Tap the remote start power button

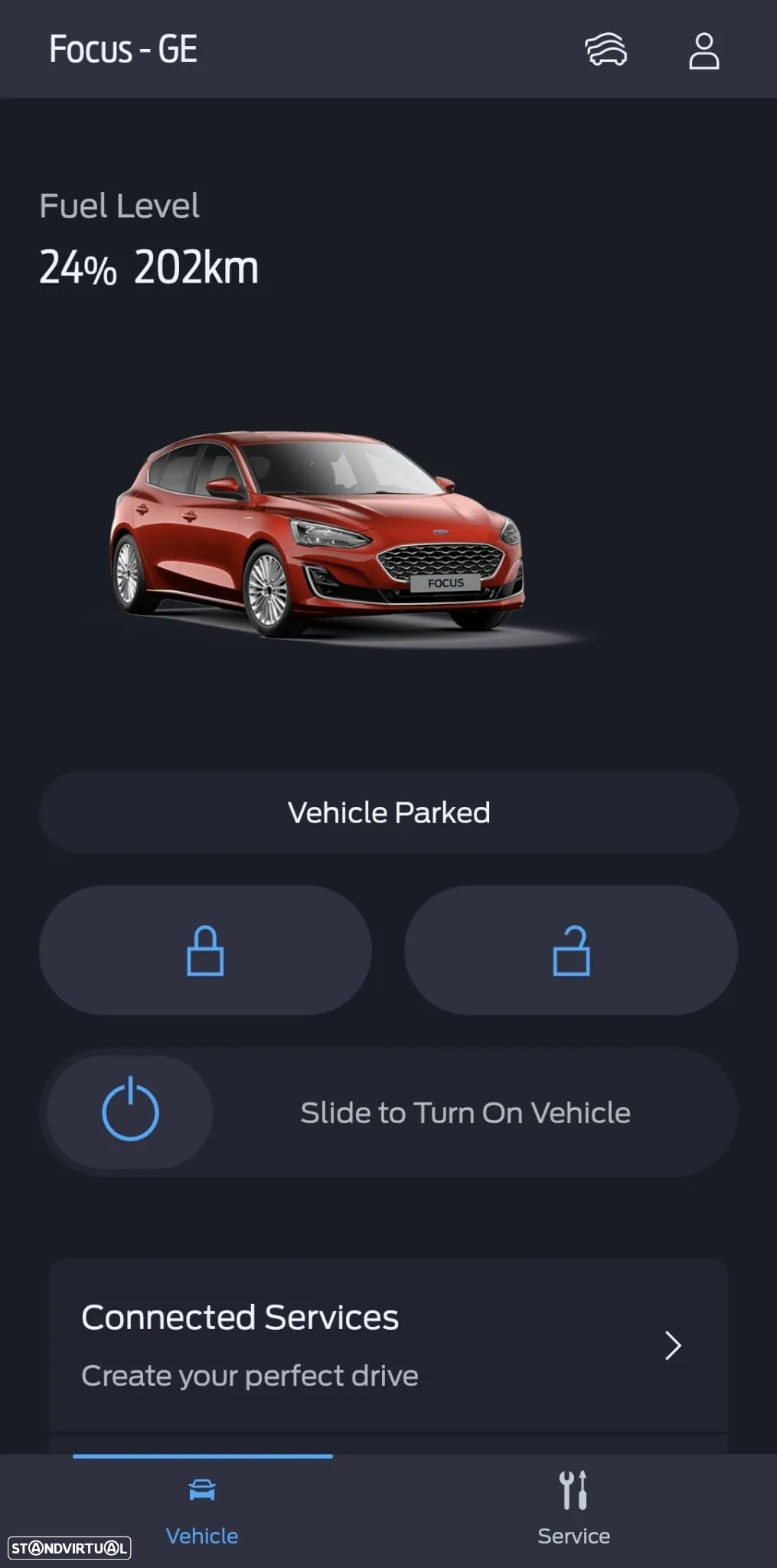[x=130, y=1112]
